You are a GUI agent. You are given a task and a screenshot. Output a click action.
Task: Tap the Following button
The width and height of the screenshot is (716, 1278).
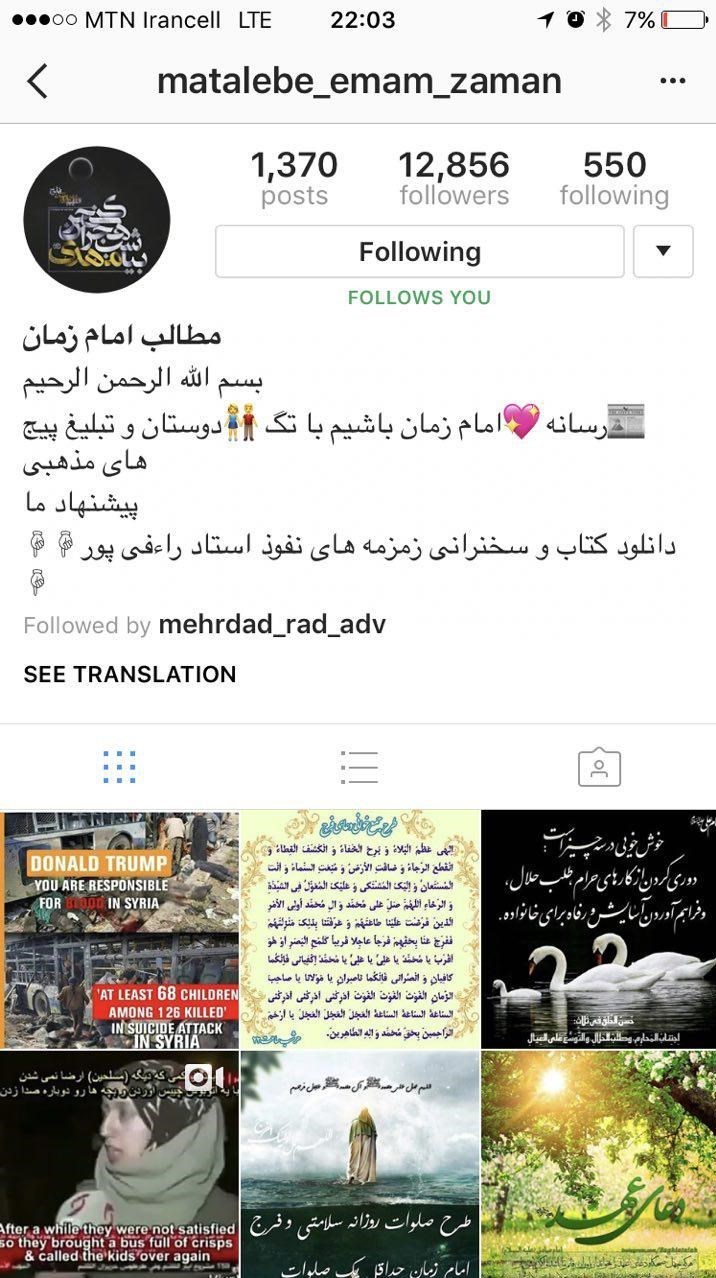[419, 252]
